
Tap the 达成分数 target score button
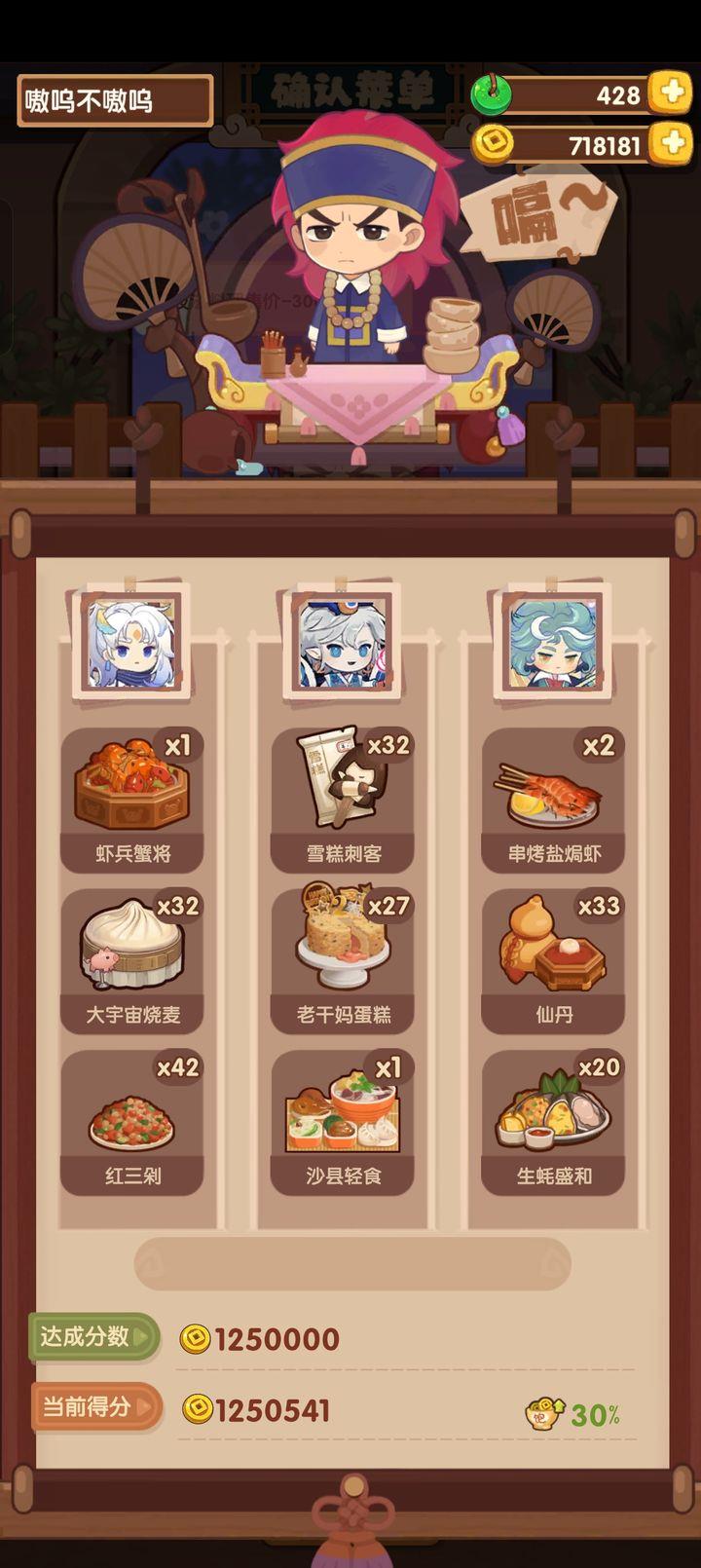click(93, 1337)
